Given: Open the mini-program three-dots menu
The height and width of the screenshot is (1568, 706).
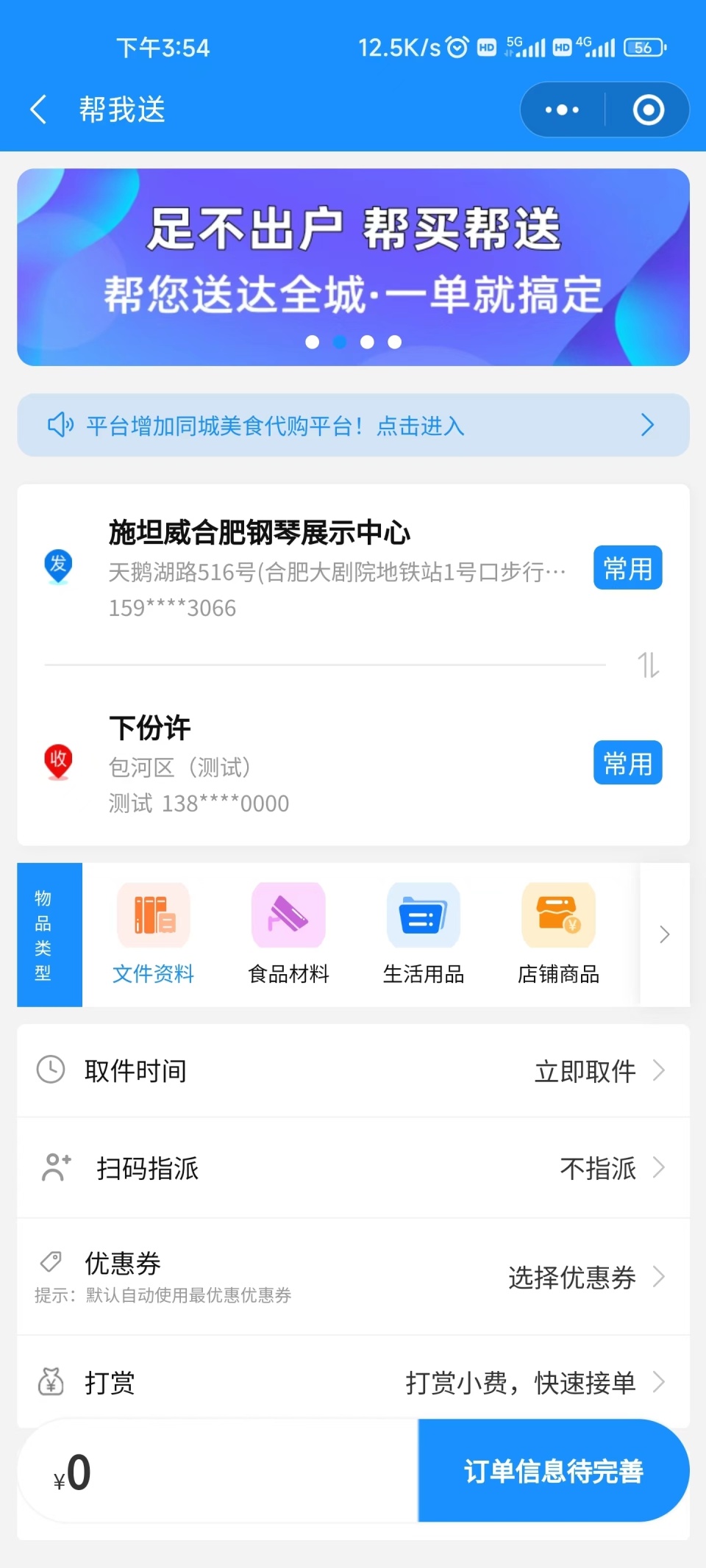Looking at the screenshot, I should (560, 109).
